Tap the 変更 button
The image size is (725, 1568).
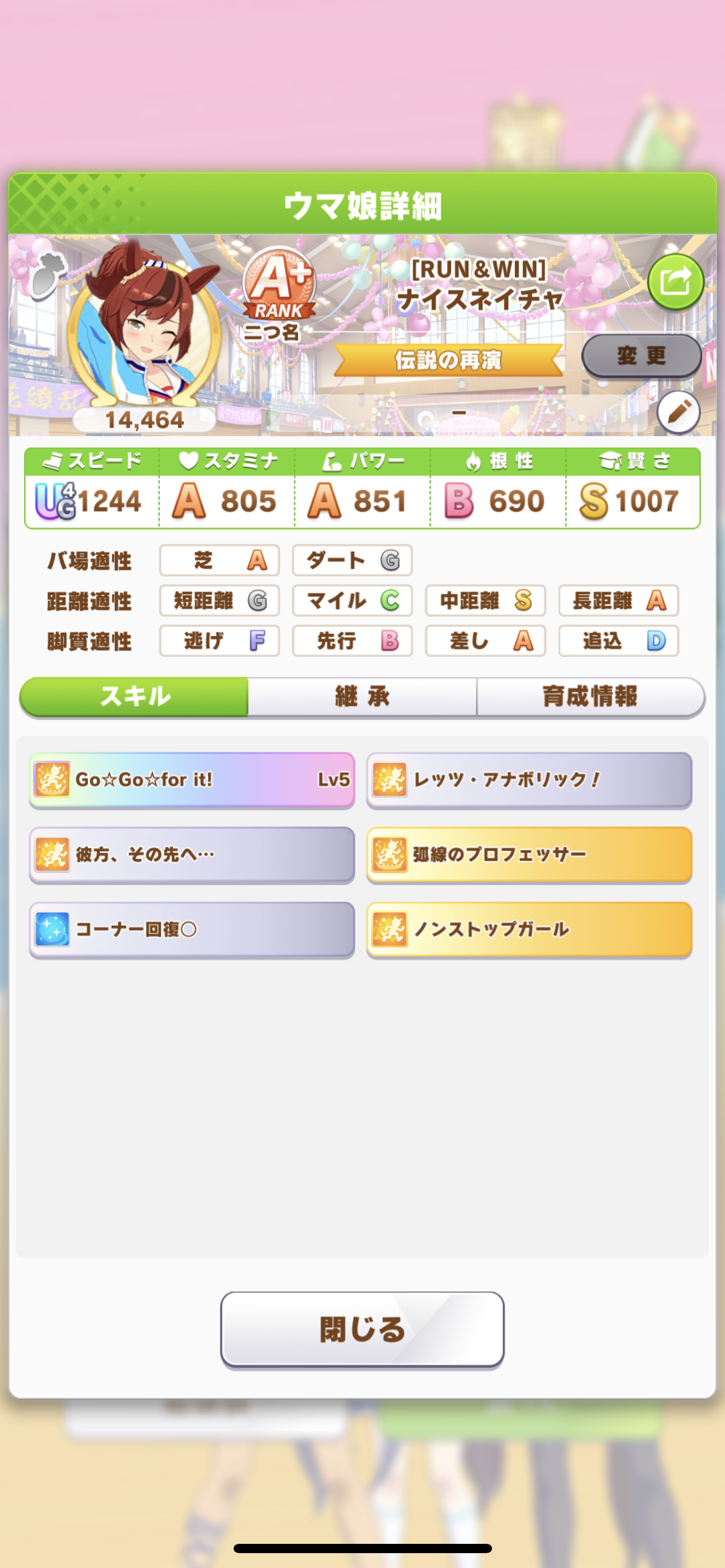[641, 356]
